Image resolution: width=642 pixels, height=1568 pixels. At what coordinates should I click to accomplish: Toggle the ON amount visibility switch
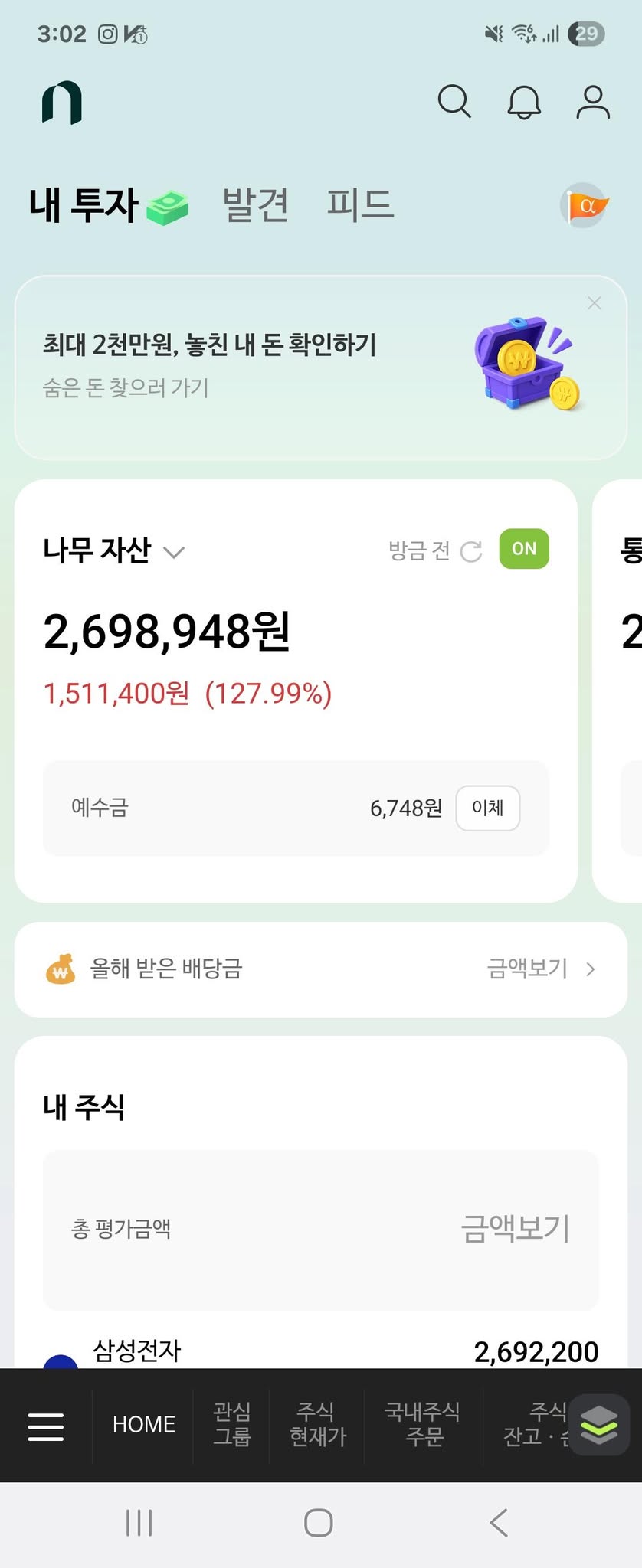[x=524, y=549]
